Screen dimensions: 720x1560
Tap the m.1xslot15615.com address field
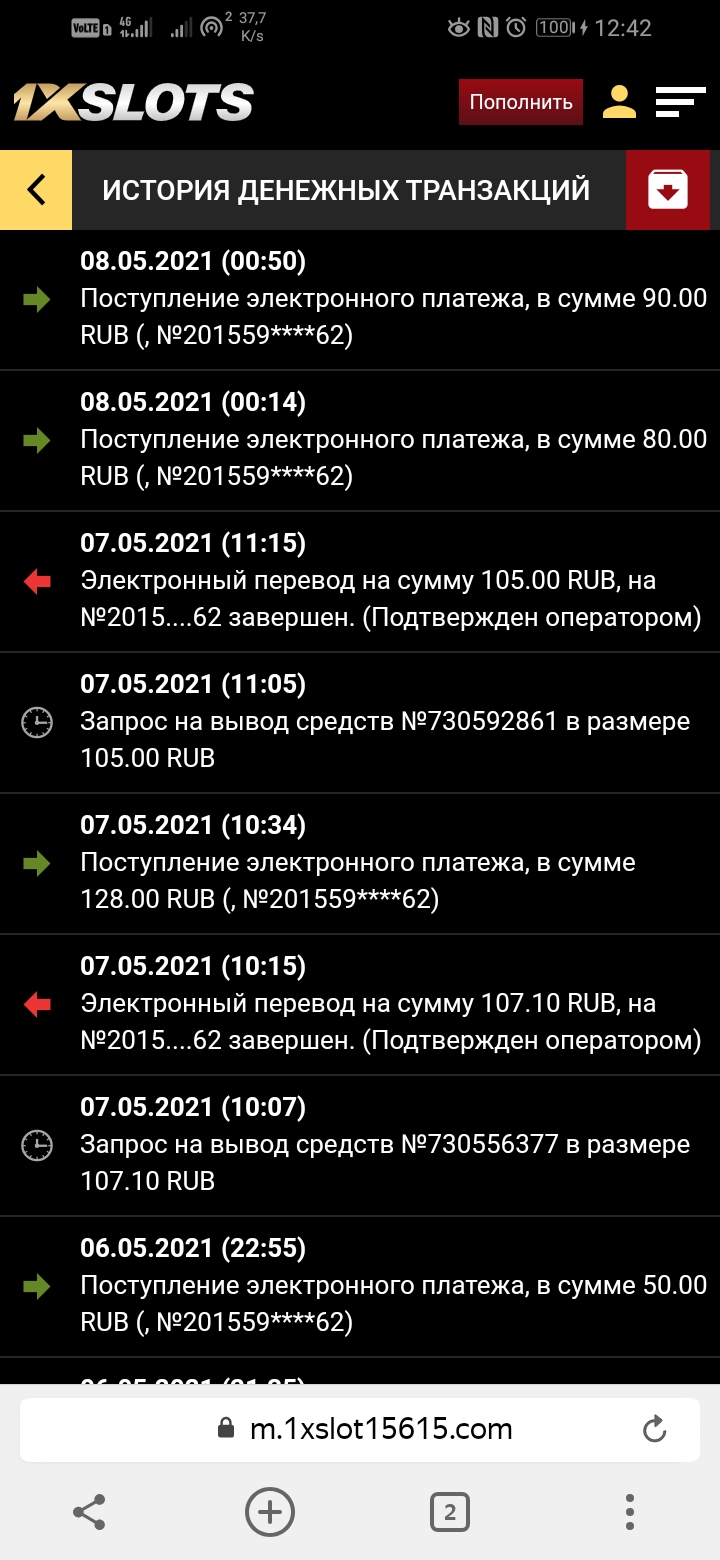(x=380, y=1429)
